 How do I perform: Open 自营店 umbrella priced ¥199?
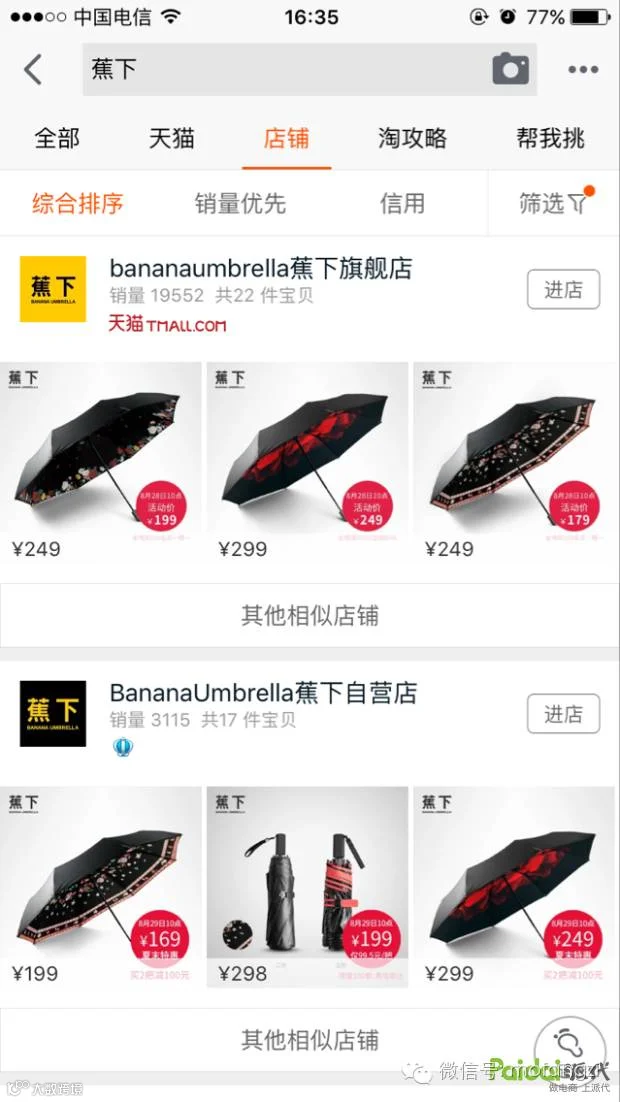coord(101,887)
